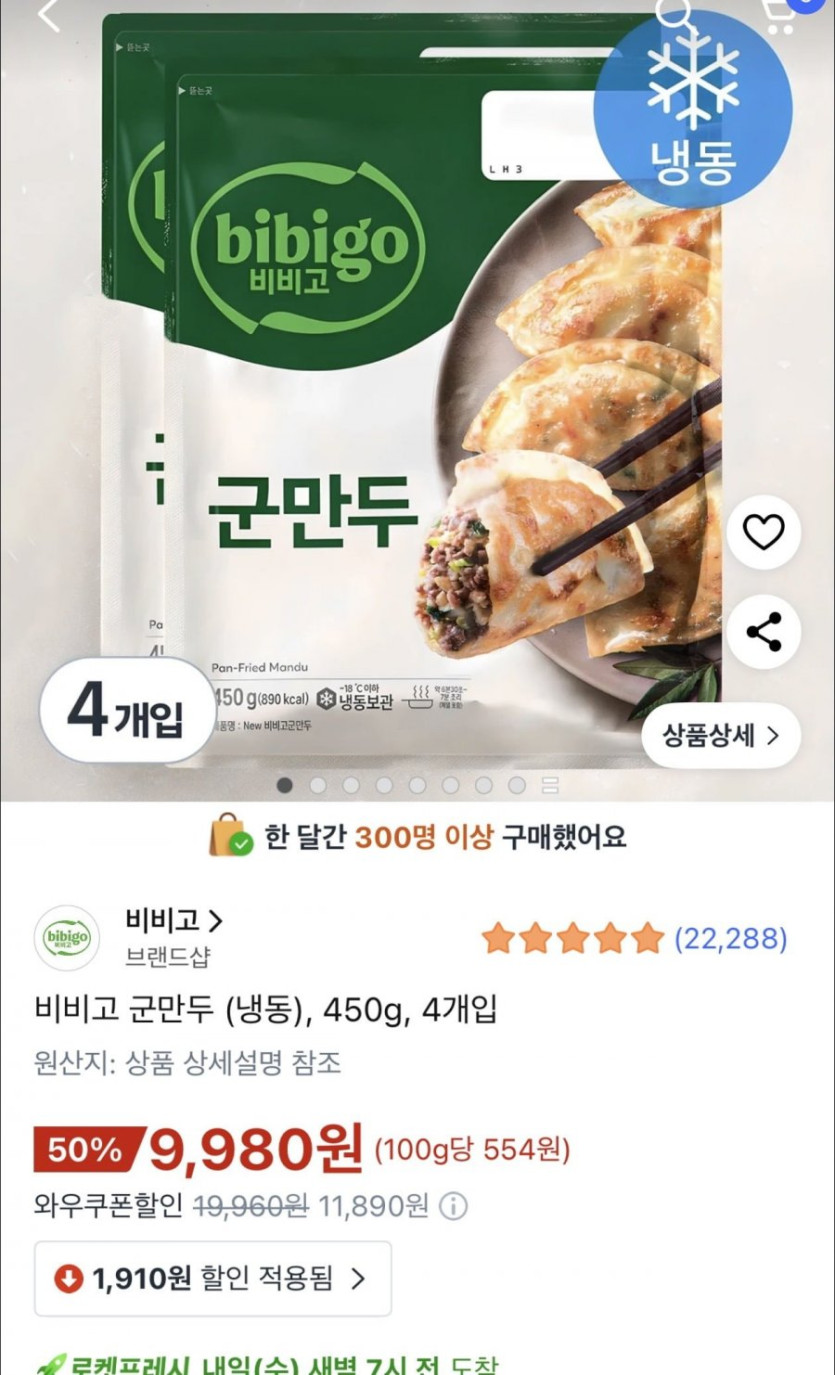The width and height of the screenshot is (835, 1375).
Task: Open the search icon at top
Action: (x=672, y=12)
